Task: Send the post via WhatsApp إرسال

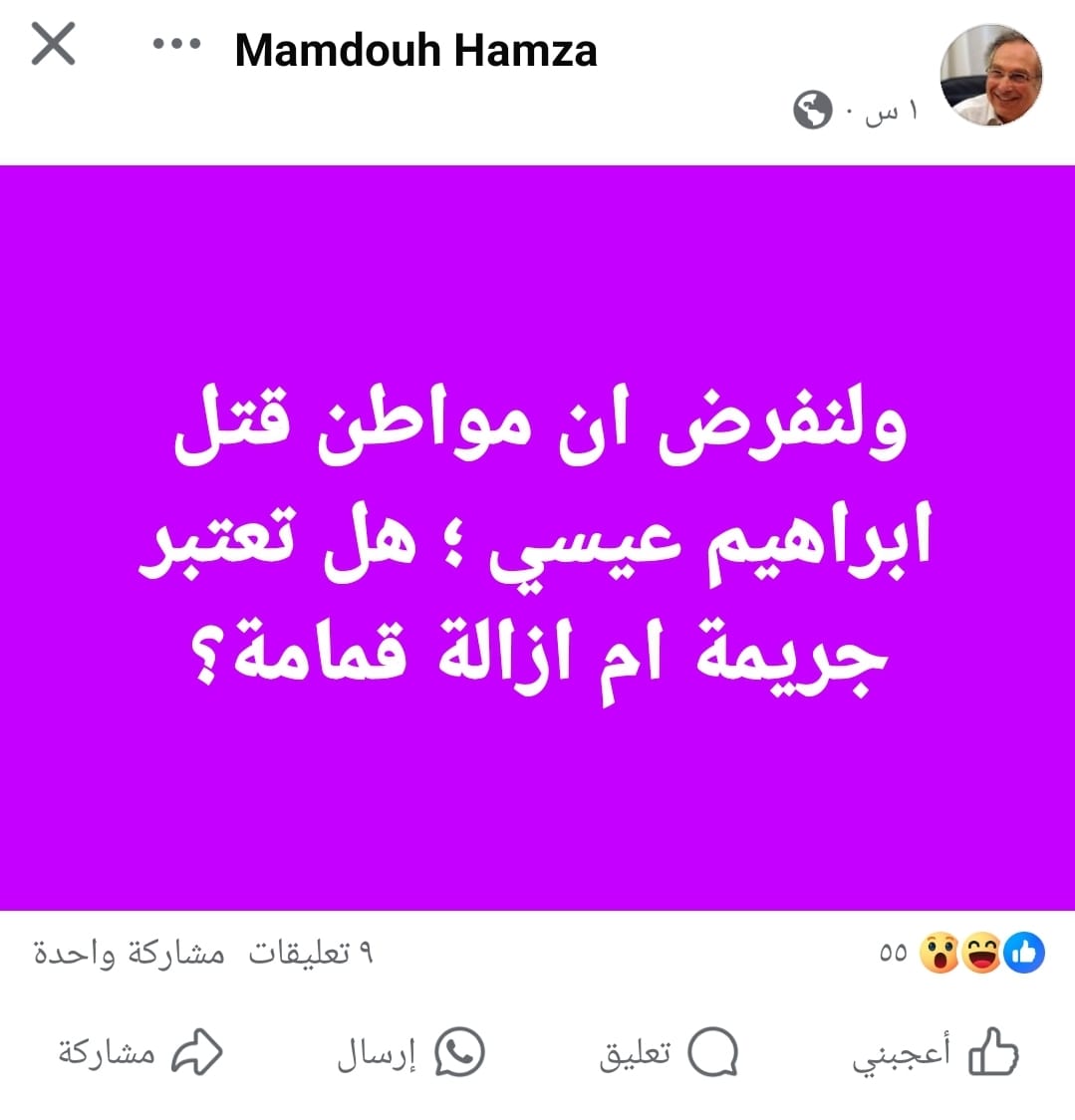Action: 410,1053
